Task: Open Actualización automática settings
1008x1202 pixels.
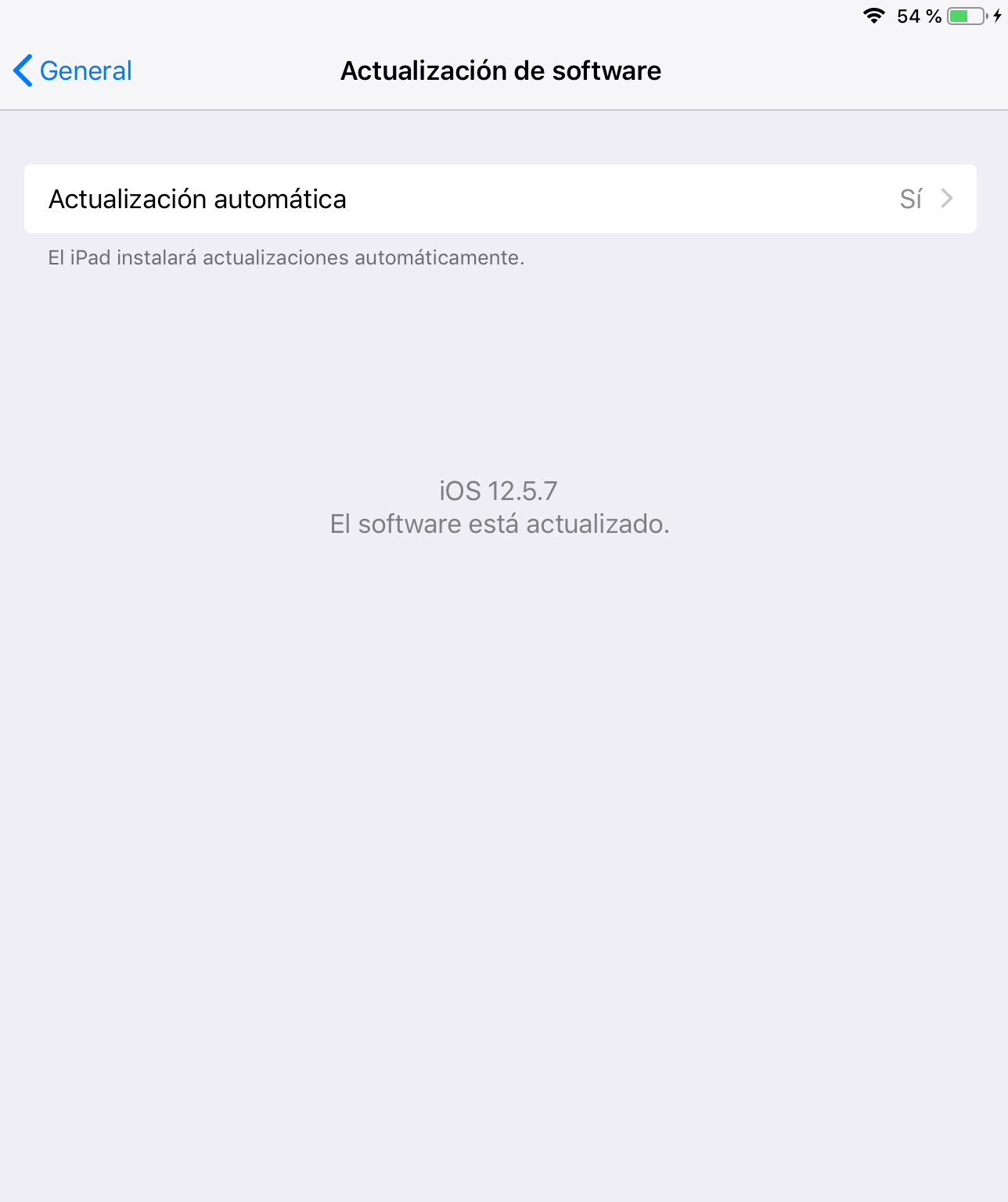Action: tap(499, 199)
